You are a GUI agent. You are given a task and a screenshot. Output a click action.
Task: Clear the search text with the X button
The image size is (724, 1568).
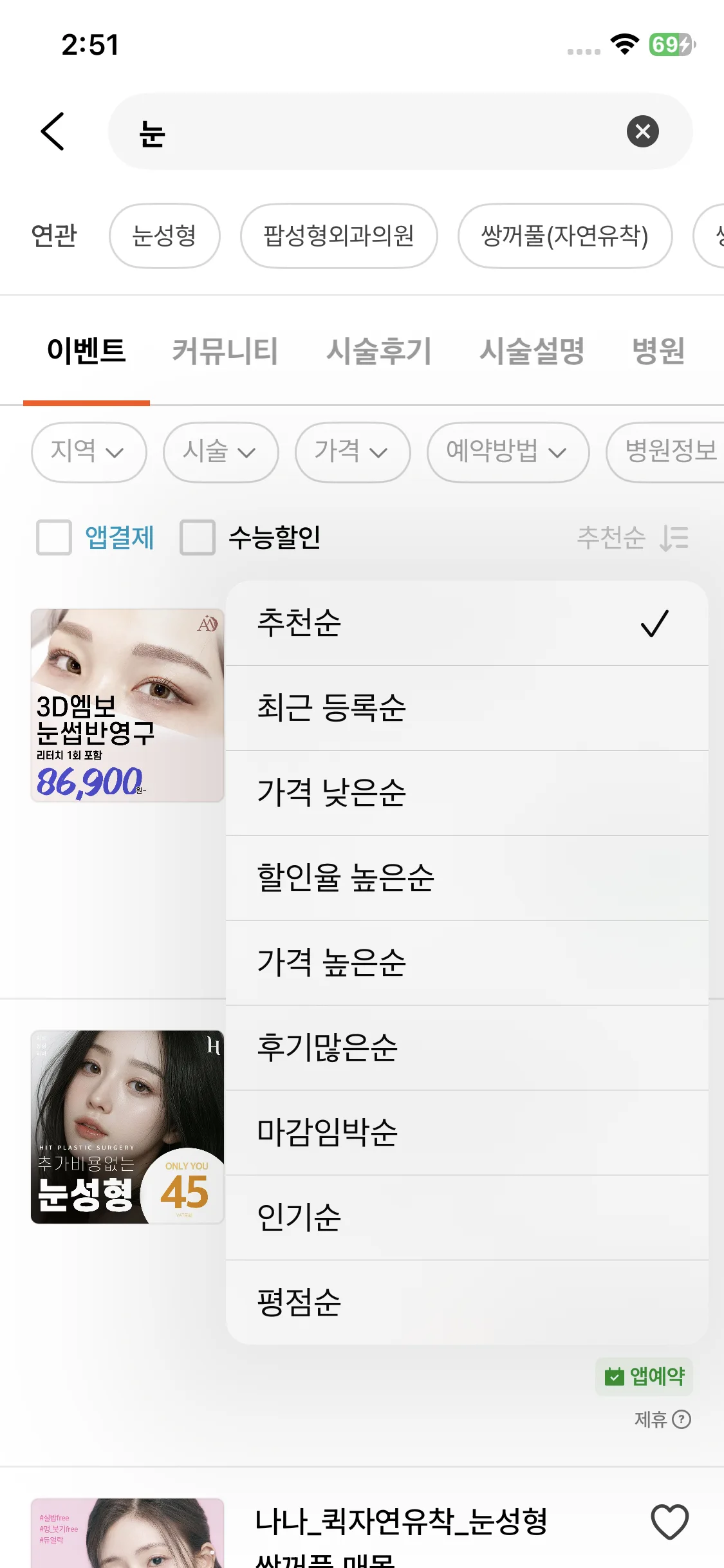point(642,131)
